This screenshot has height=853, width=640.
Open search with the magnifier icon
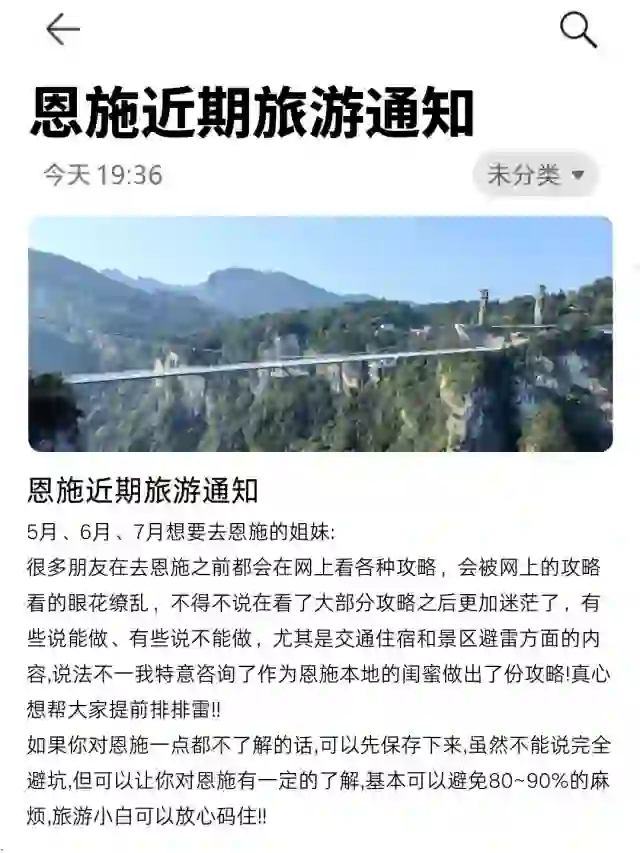(x=578, y=30)
